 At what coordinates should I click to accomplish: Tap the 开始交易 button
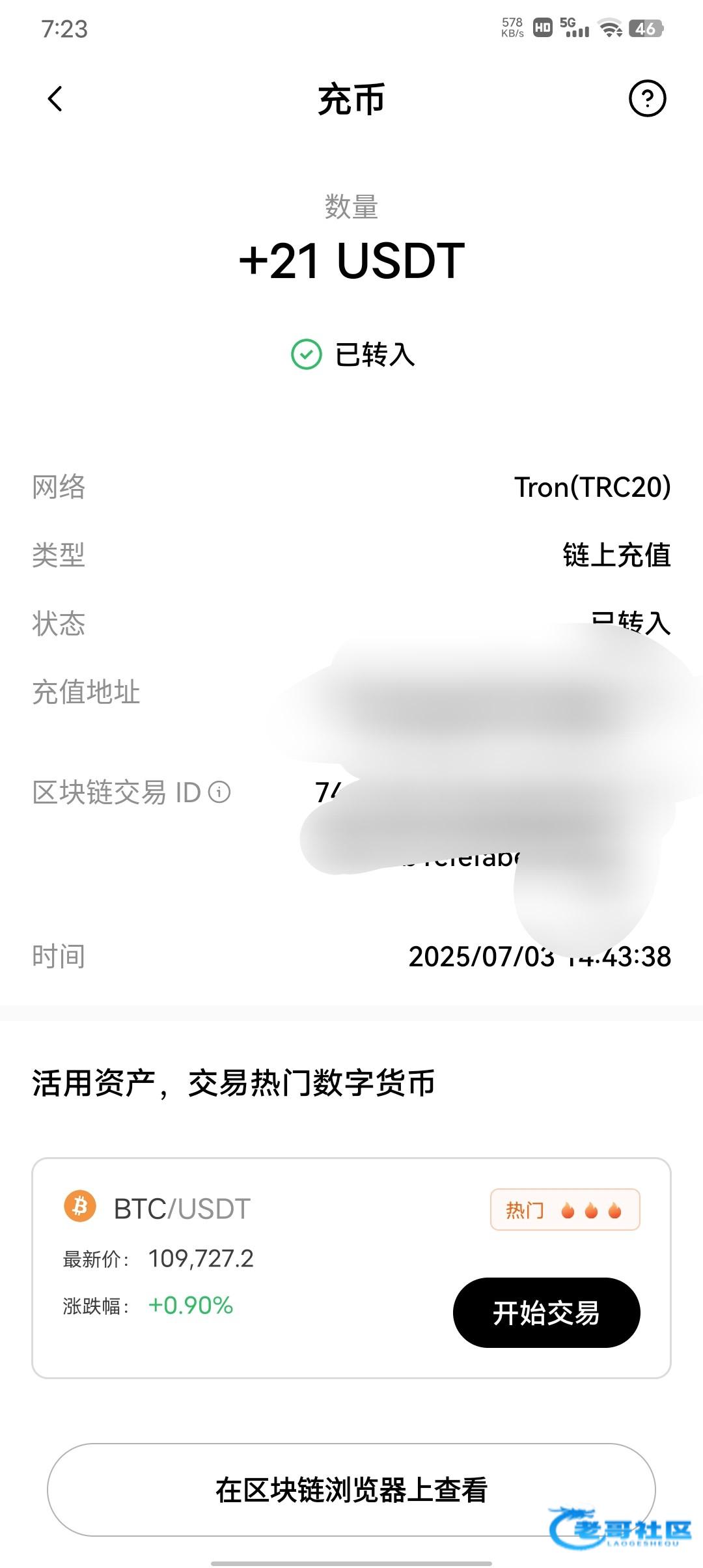pyautogui.click(x=546, y=1312)
